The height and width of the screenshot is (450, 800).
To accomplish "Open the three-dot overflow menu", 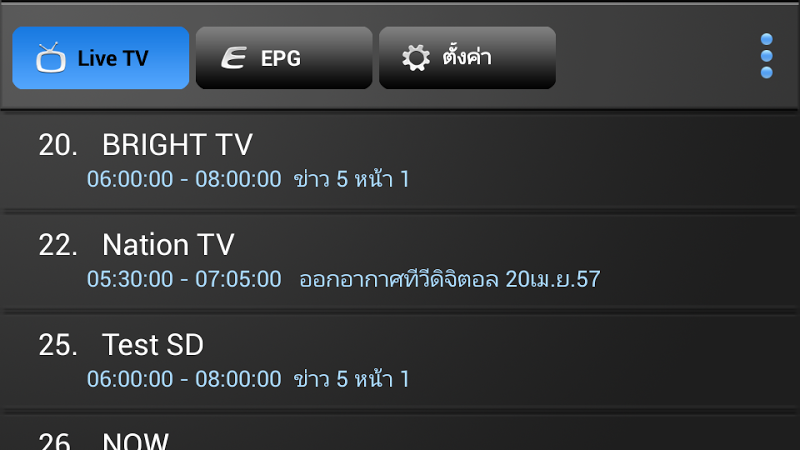I will click(x=766, y=56).
